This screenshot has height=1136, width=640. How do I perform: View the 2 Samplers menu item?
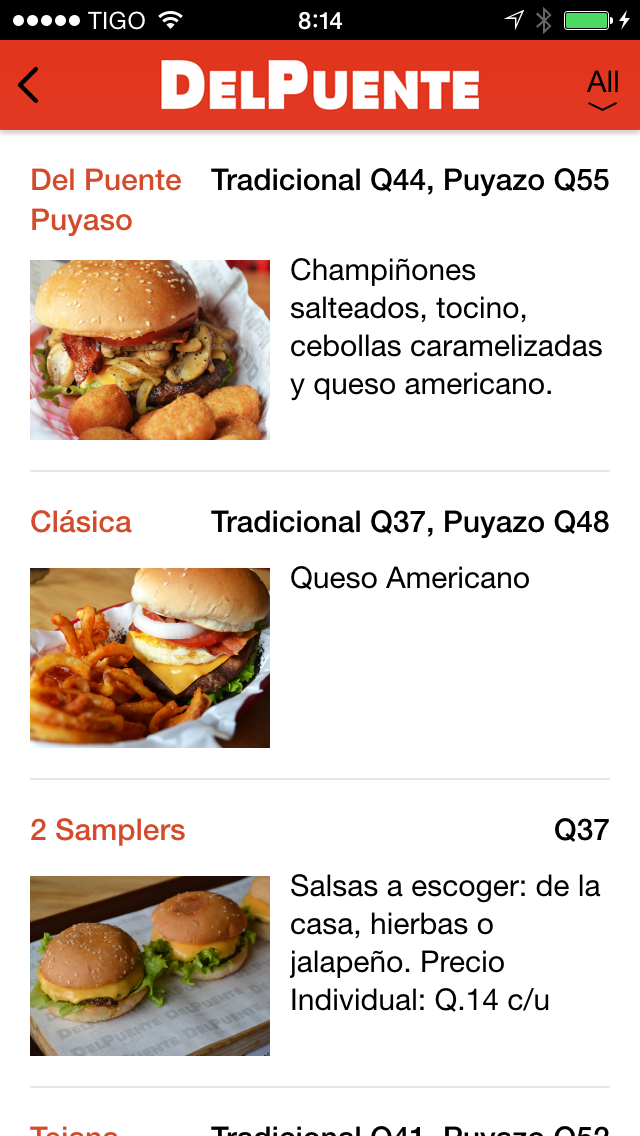pos(108,830)
